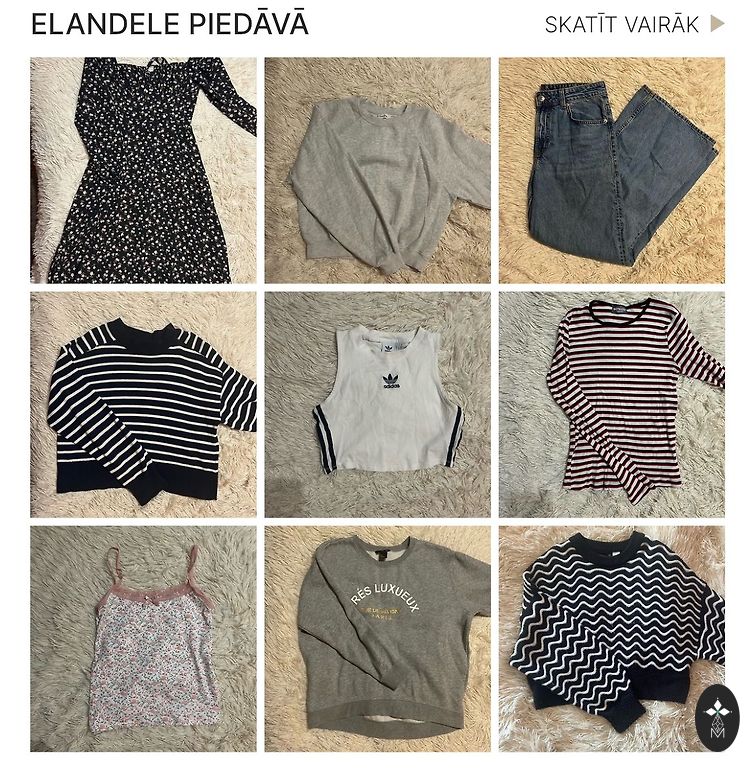The height and width of the screenshot is (768, 756).
Task: Open the black floral dress listing
Action: [143, 170]
